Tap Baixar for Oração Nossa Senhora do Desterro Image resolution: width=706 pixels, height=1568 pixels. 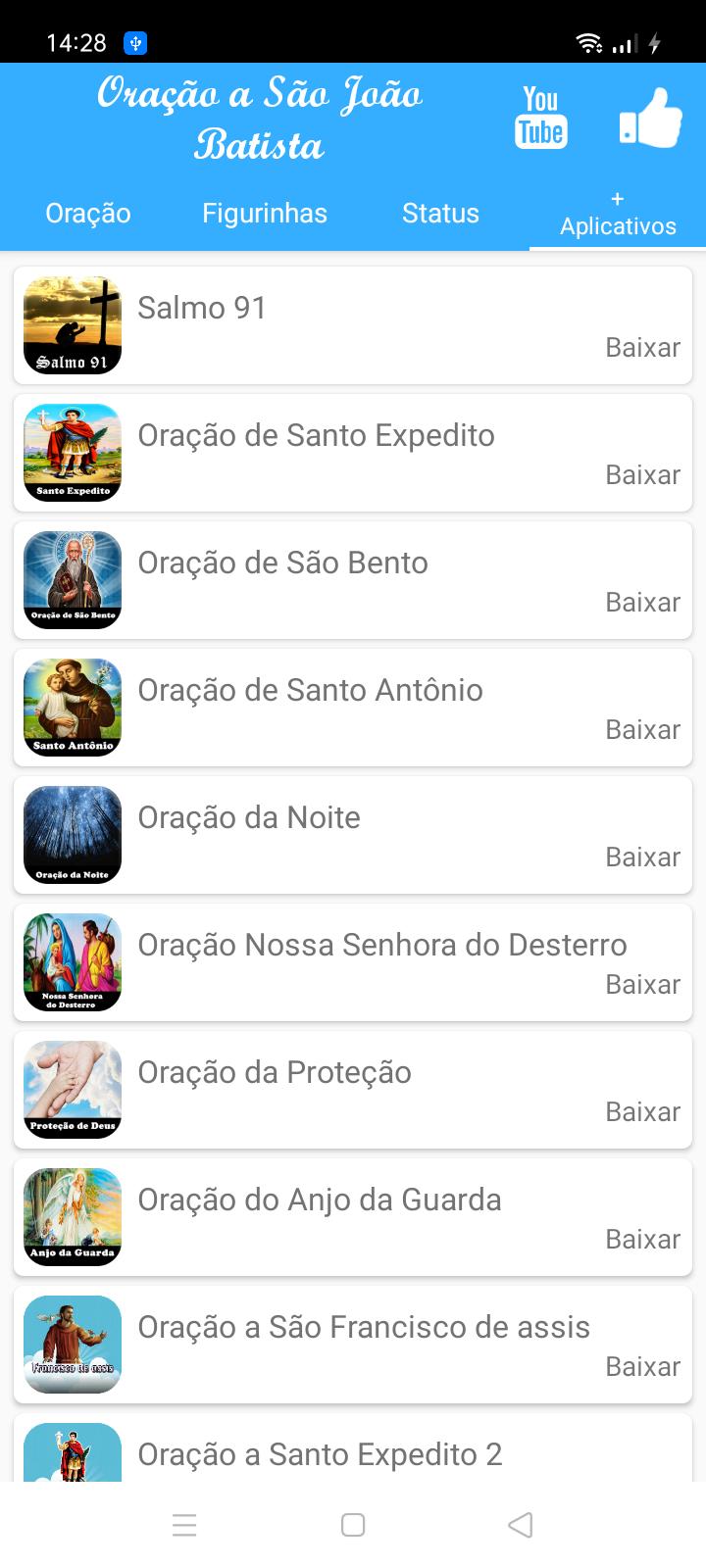pyautogui.click(x=642, y=985)
